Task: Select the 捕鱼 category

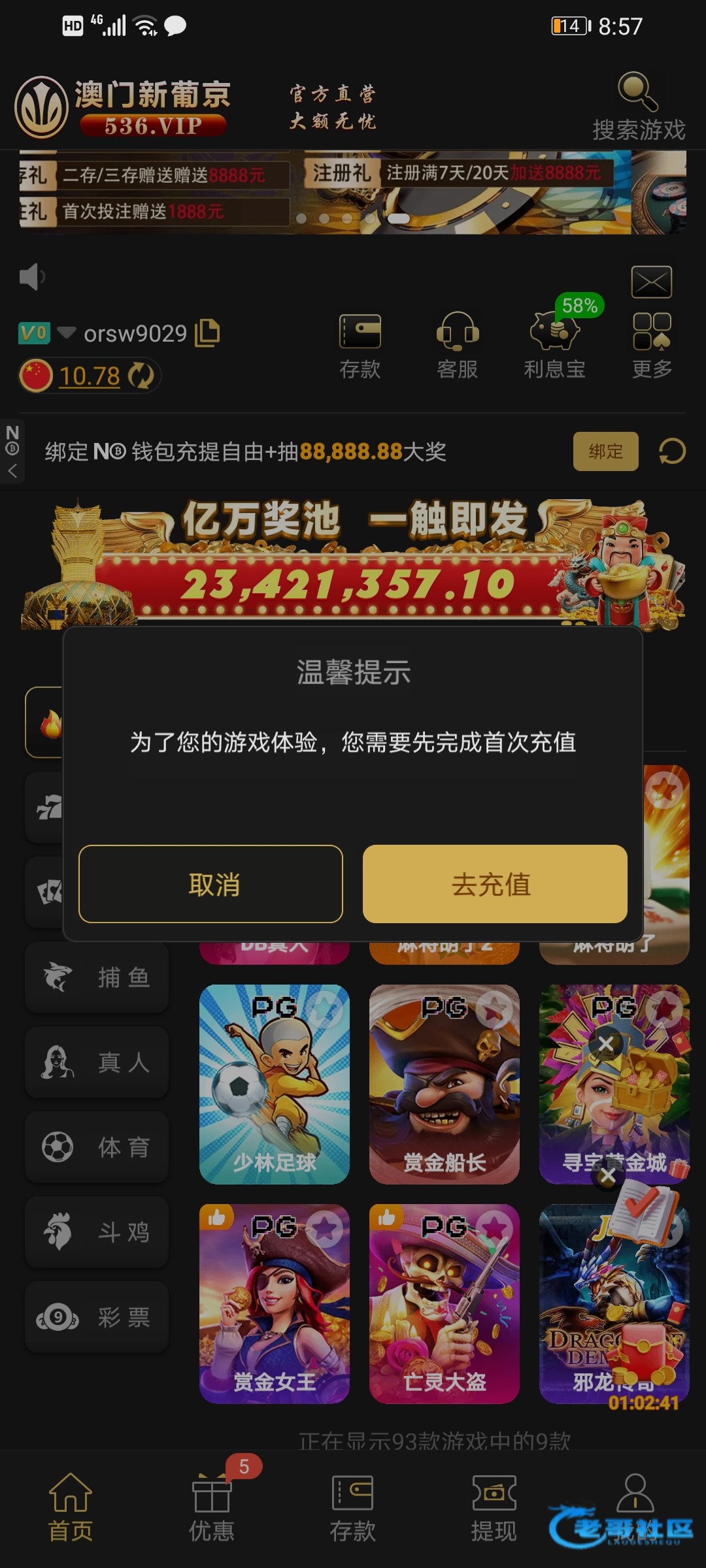Action: [97, 977]
